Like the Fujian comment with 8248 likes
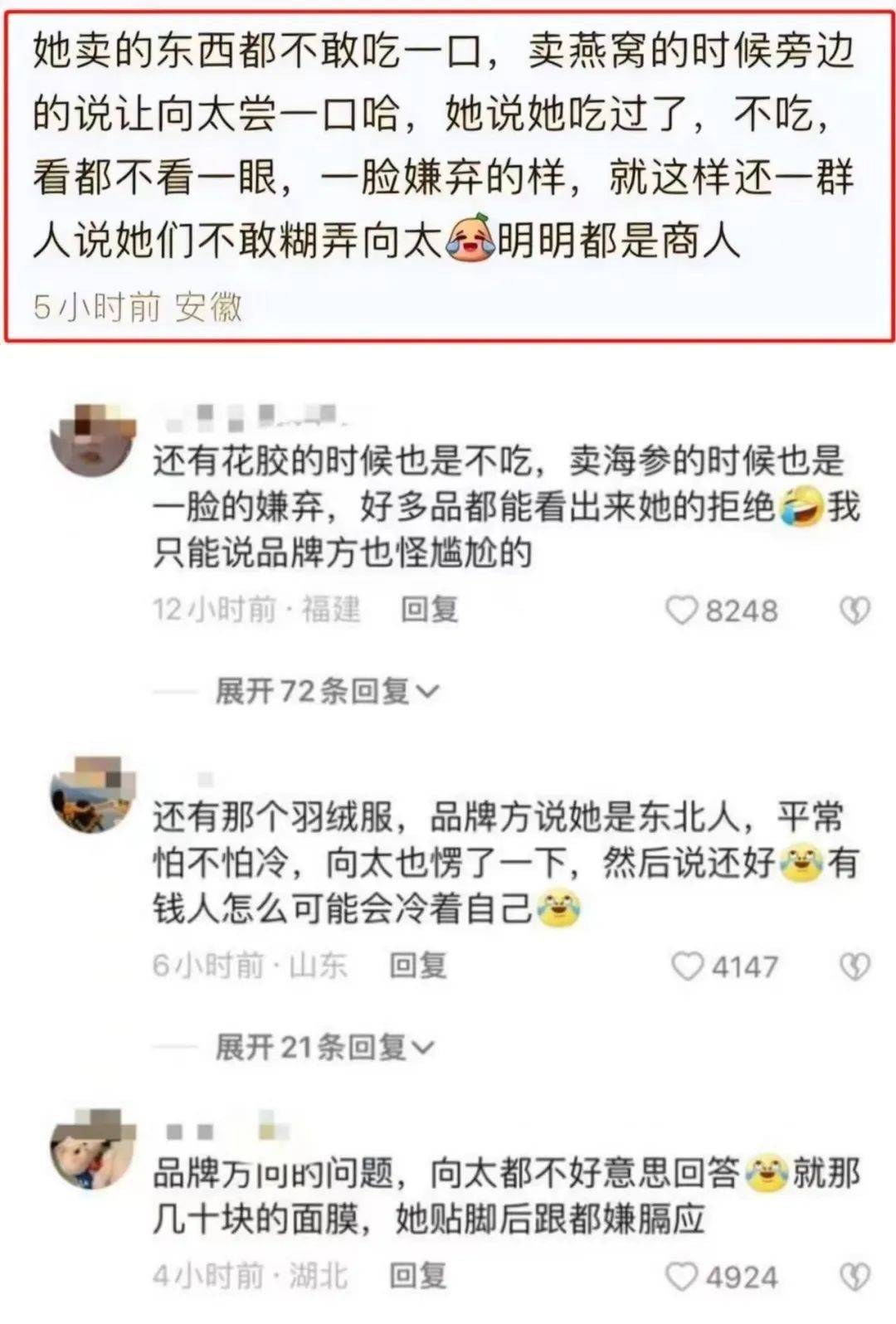The height and width of the screenshot is (1324, 896). point(682,611)
